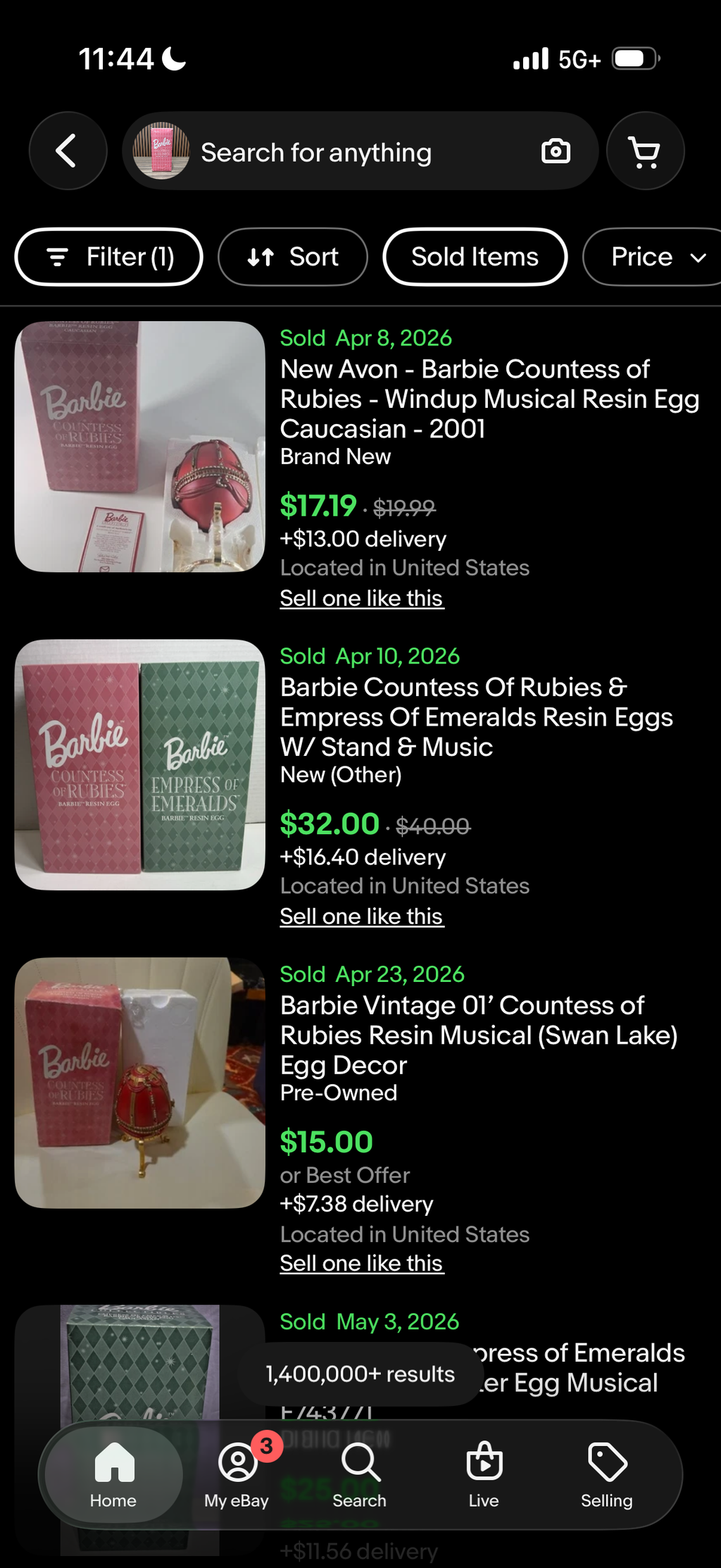Open the camera image search icon
Viewport: 721px width, 1568px height.
tap(556, 151)
